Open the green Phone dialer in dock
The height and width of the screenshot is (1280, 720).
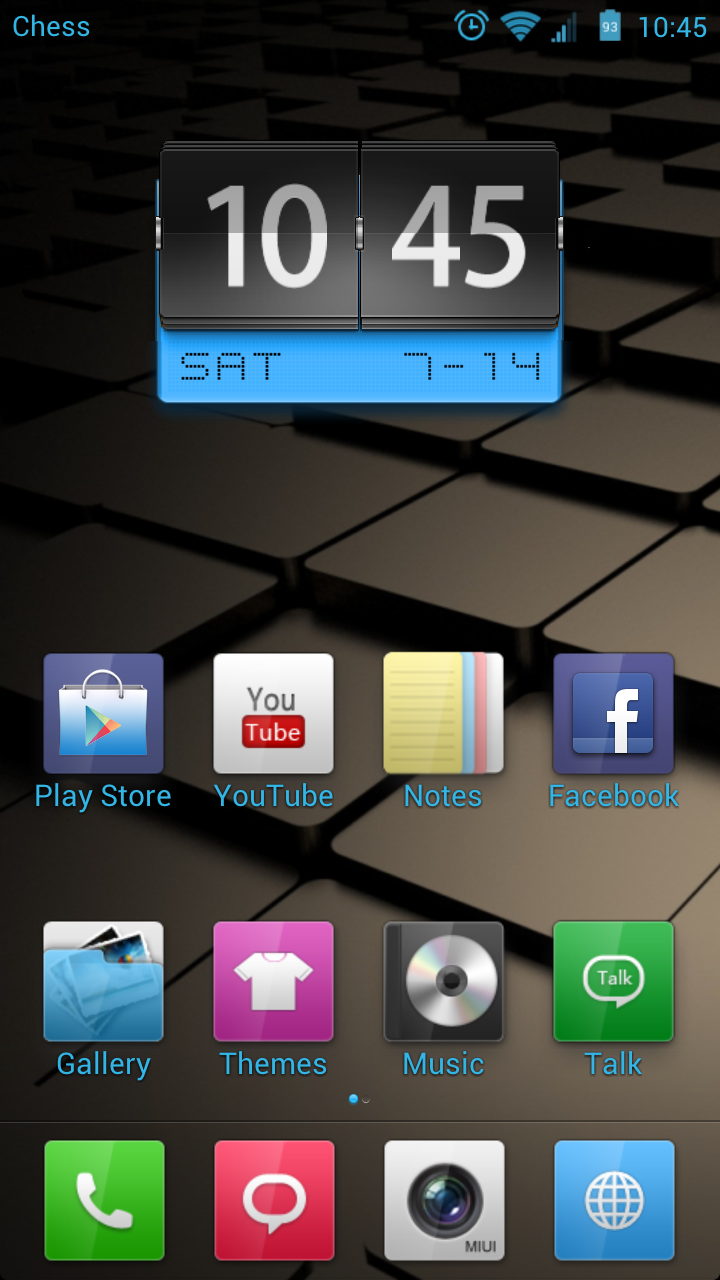(x=104, y=1201)
